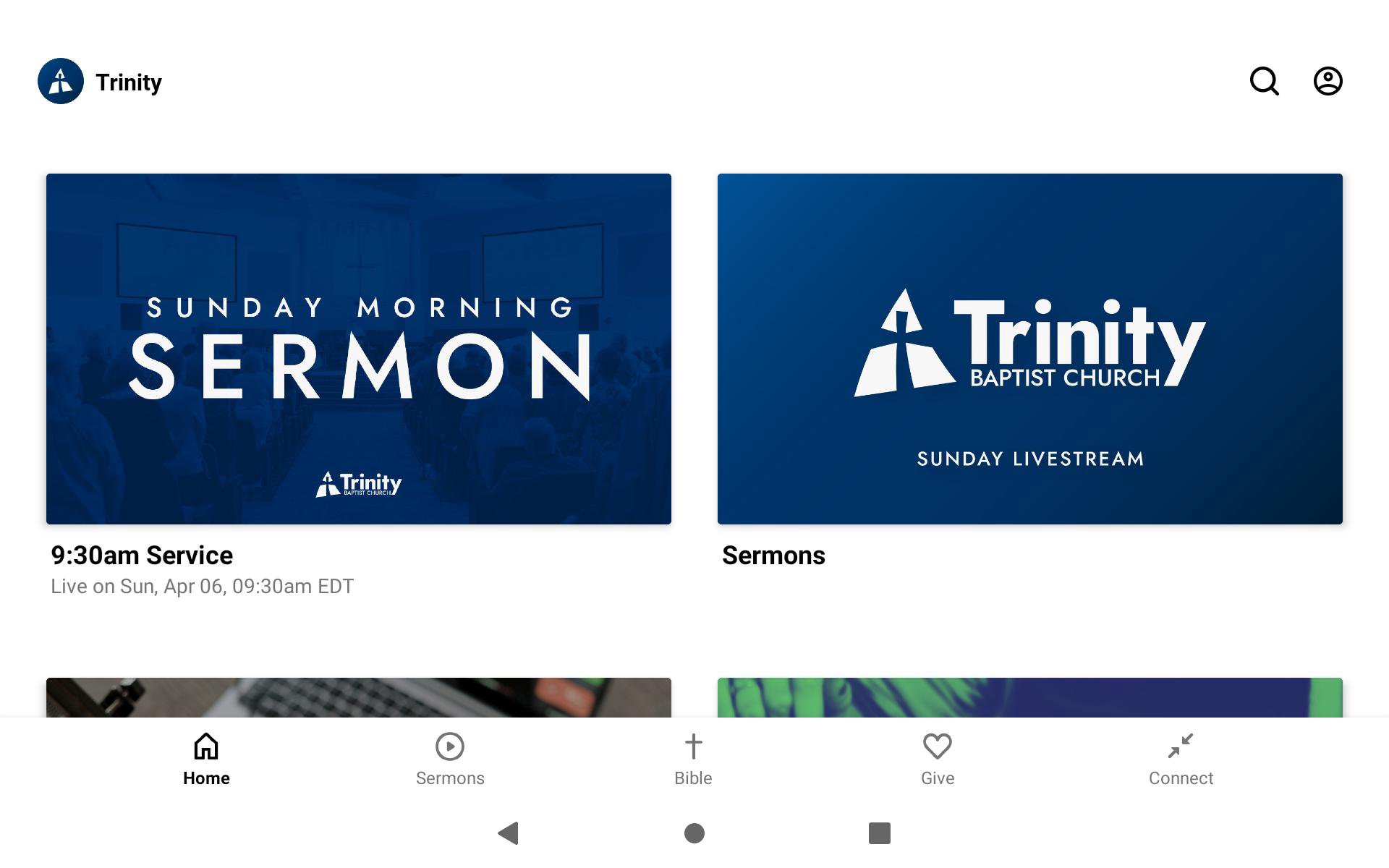Tap the system back button
The image size is (1389, 868).
[x=509, y=833]
